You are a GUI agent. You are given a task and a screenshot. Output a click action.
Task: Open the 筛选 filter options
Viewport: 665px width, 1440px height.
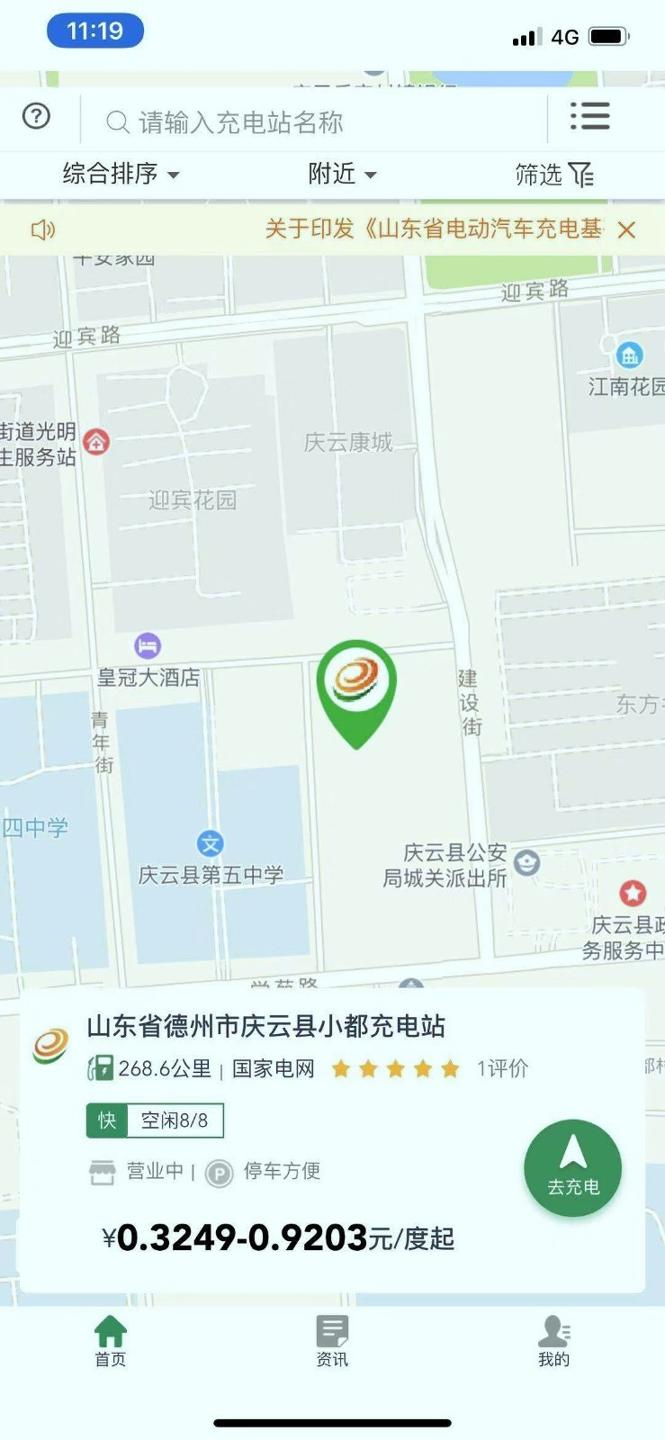[554, 175]
